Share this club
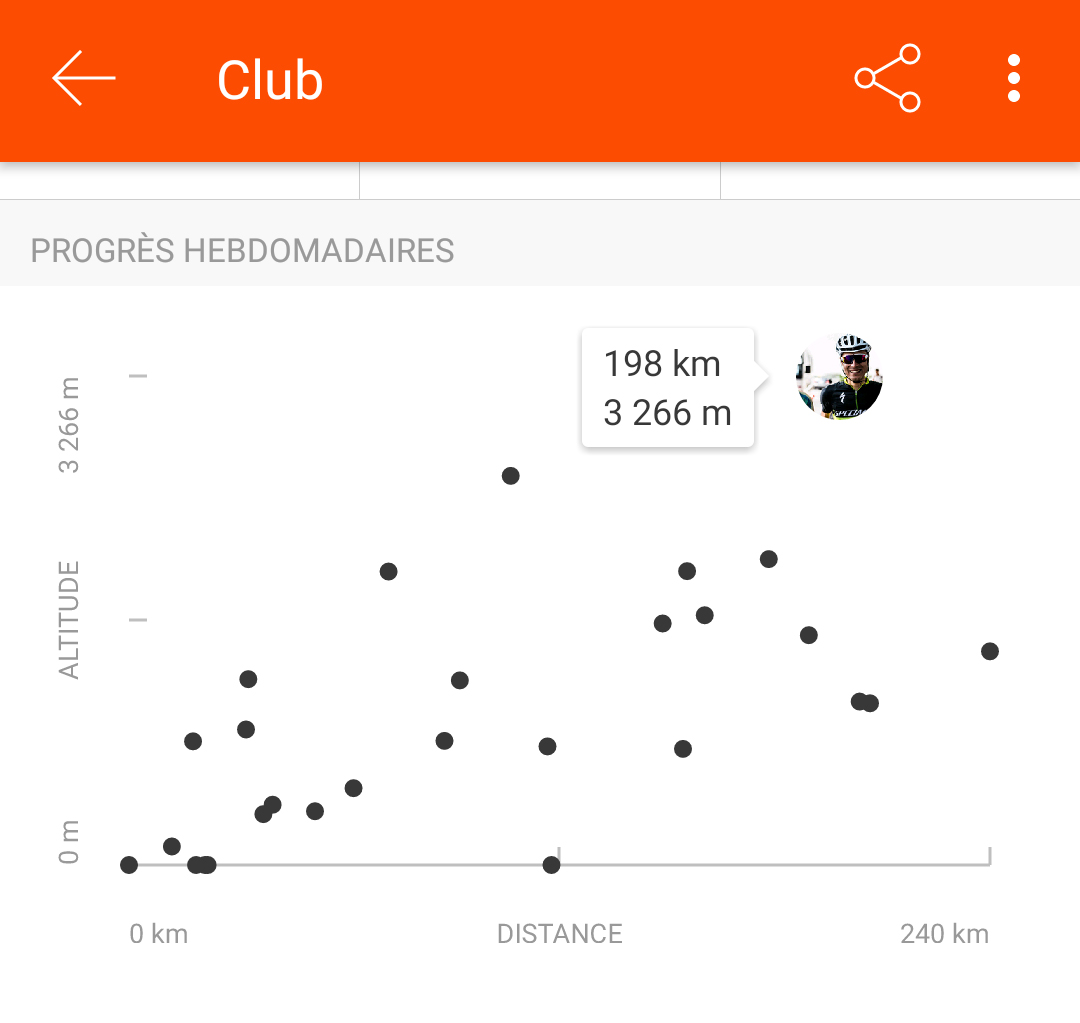 (887, 78)
